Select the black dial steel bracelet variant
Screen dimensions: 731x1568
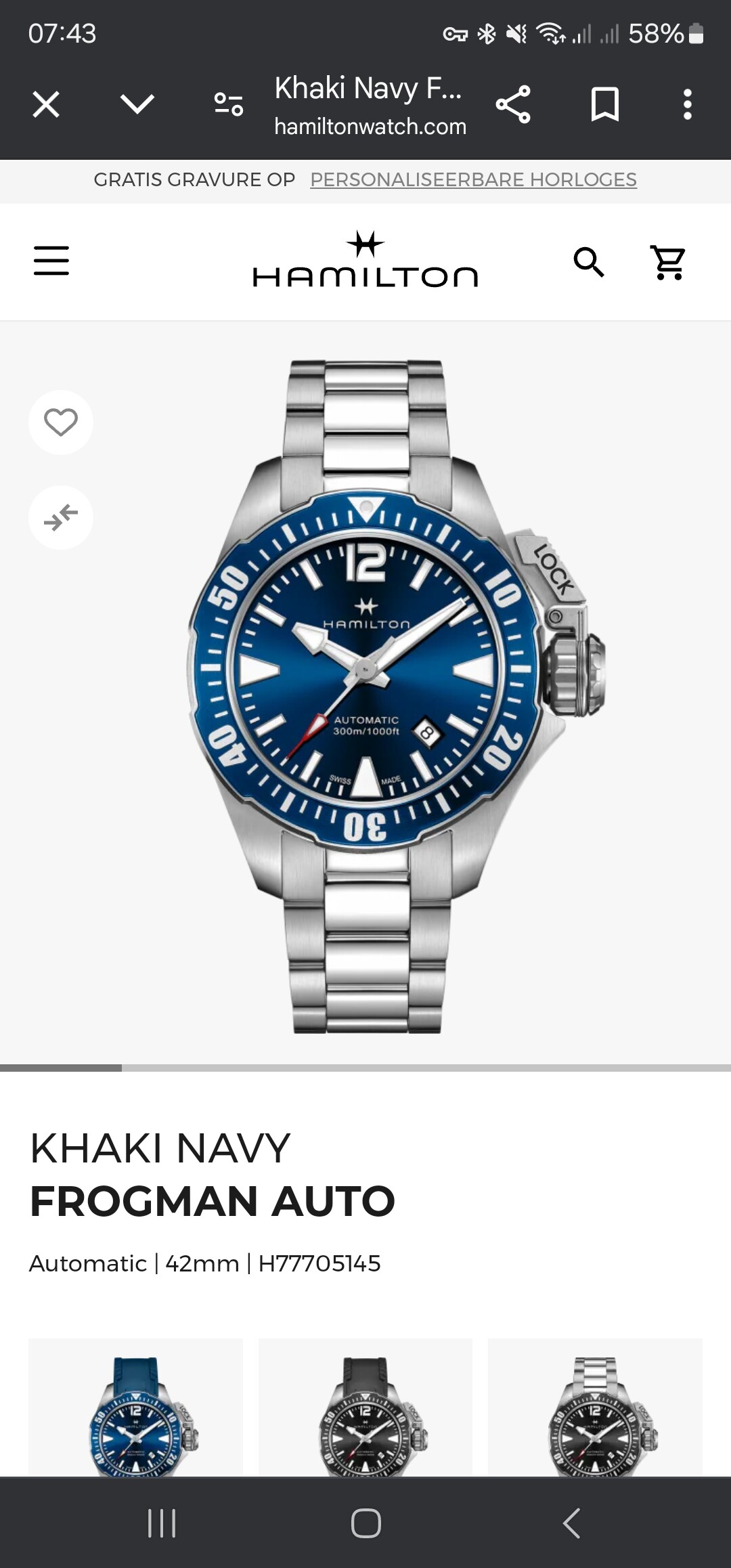point(595,1408)
